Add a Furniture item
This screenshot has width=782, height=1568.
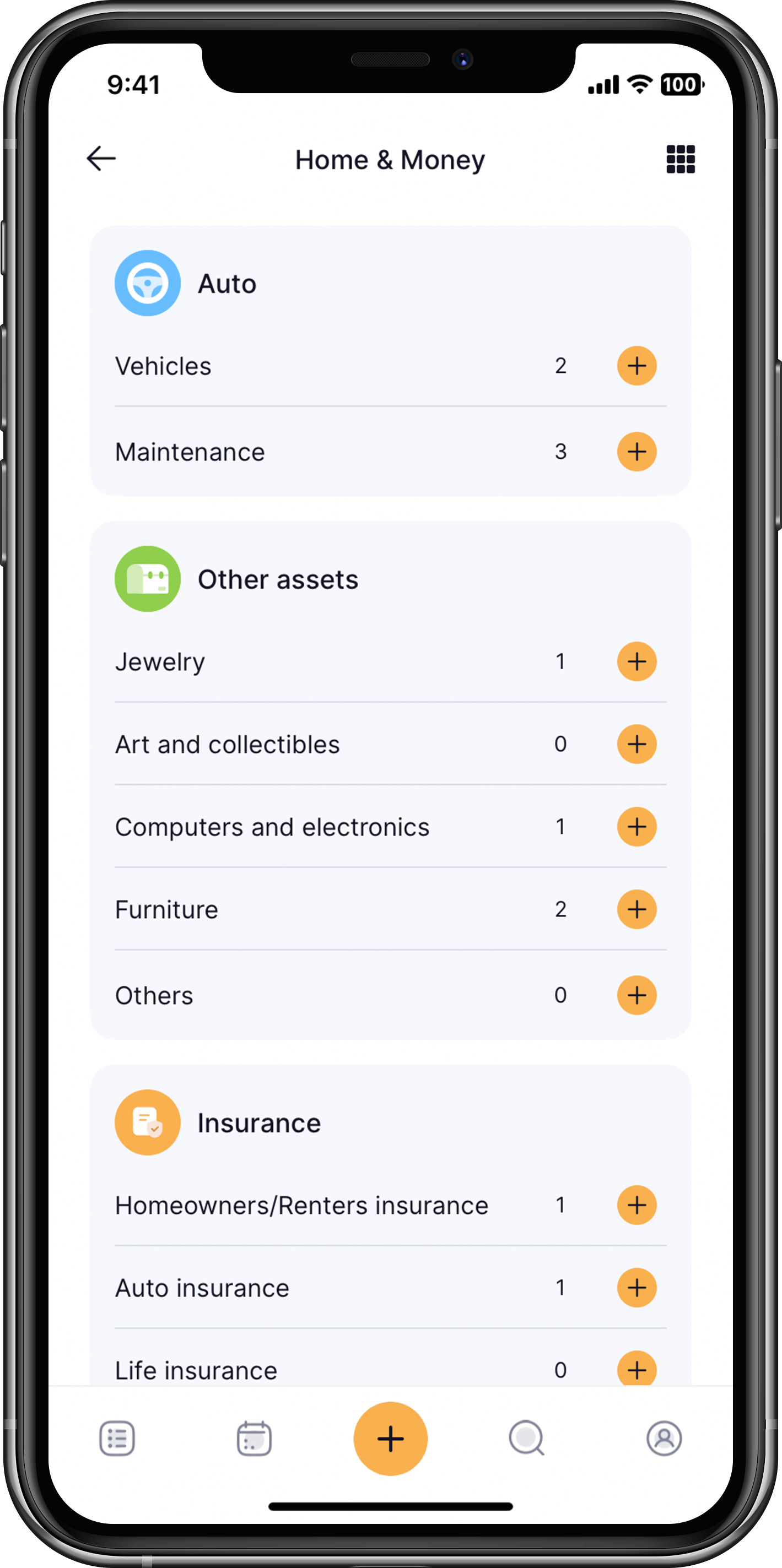[637, 909]
